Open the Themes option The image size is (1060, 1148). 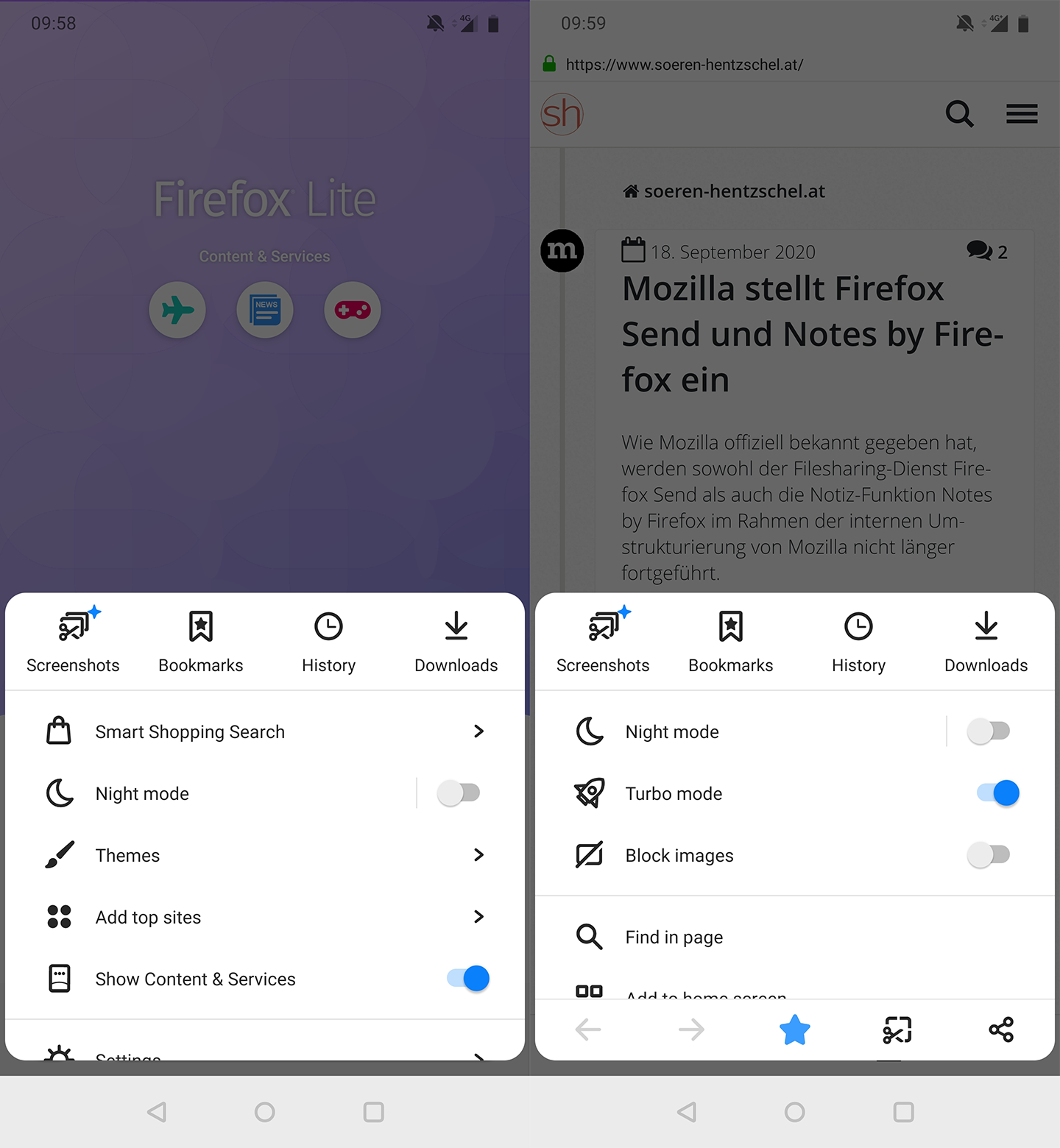[265, 855]
